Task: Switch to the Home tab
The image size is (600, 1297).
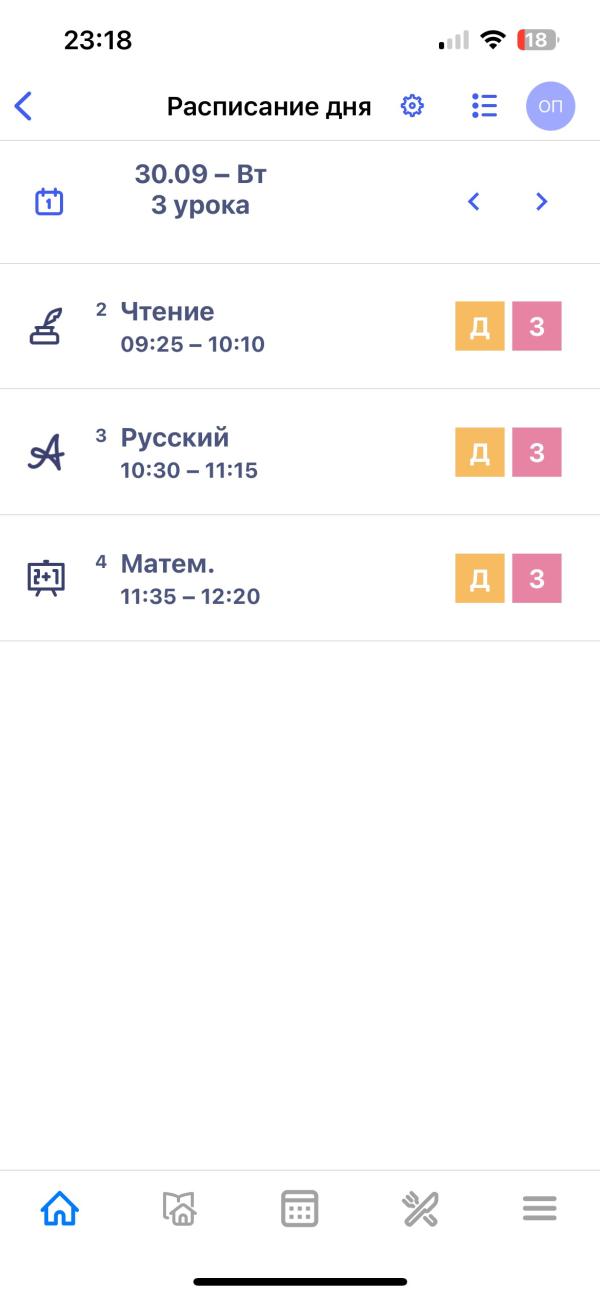Action: pyautogui.click(x=60, y=1209)
